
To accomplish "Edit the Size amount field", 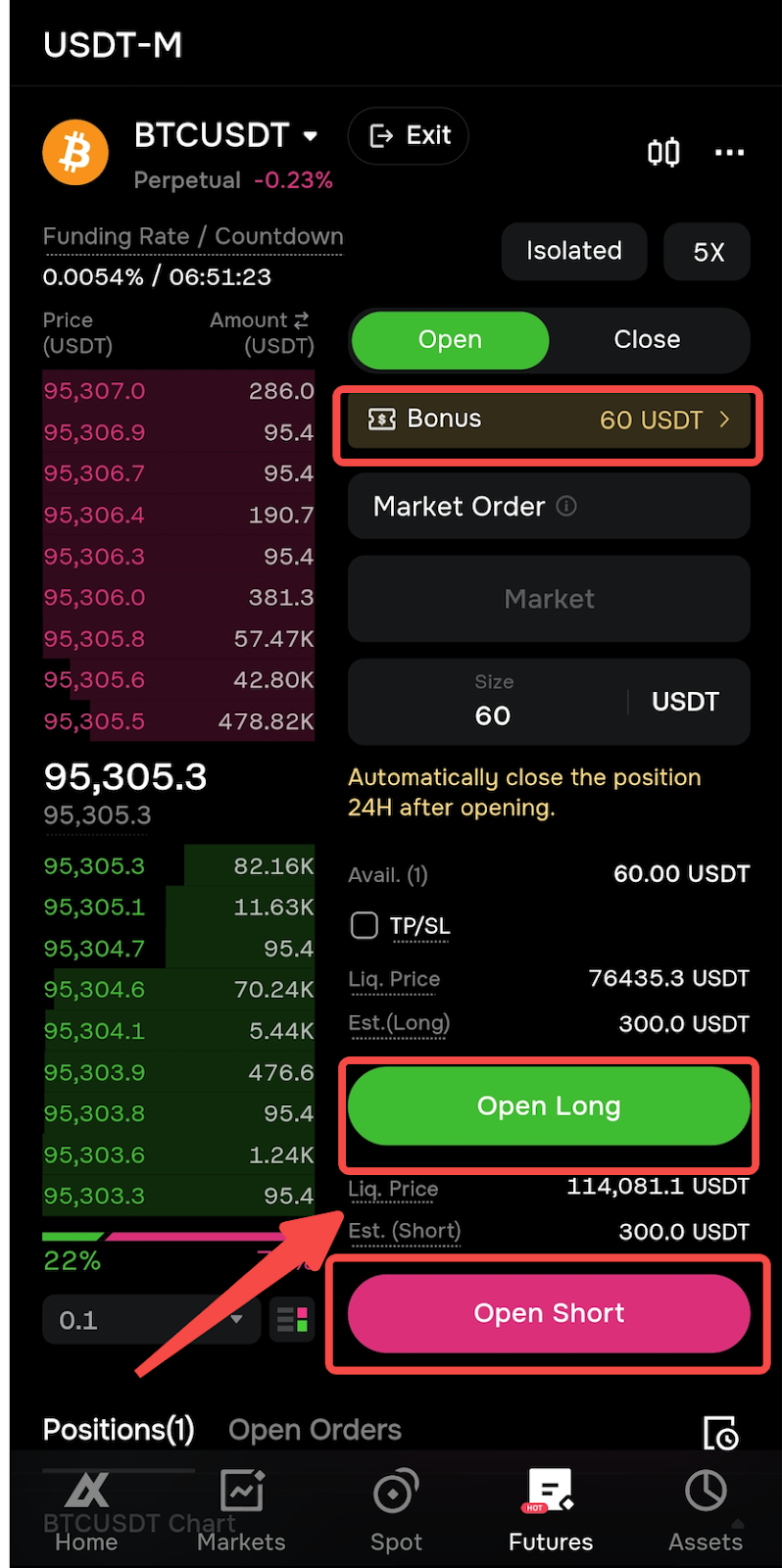I will pos(549,702).
